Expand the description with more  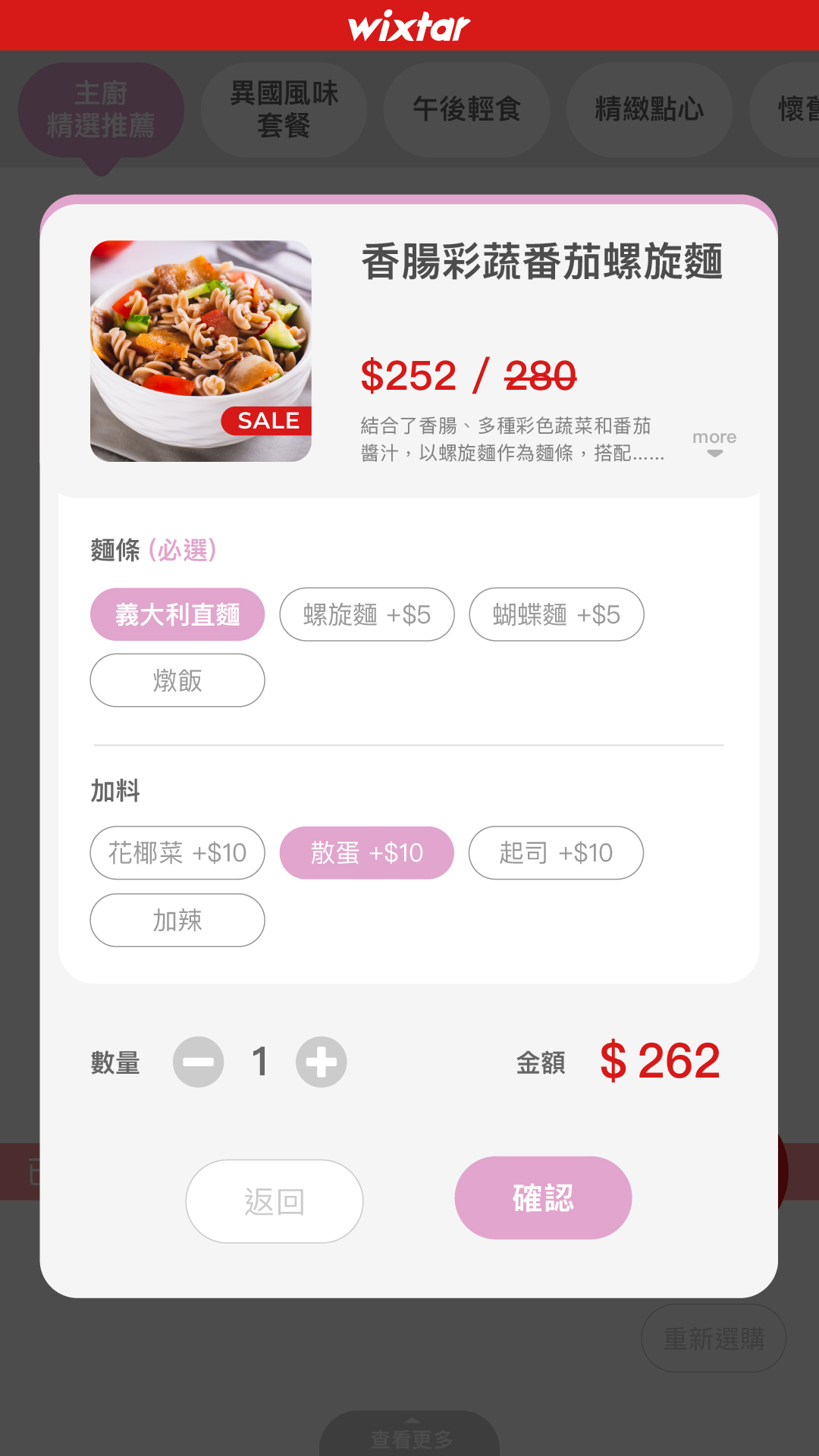[714, 444]
